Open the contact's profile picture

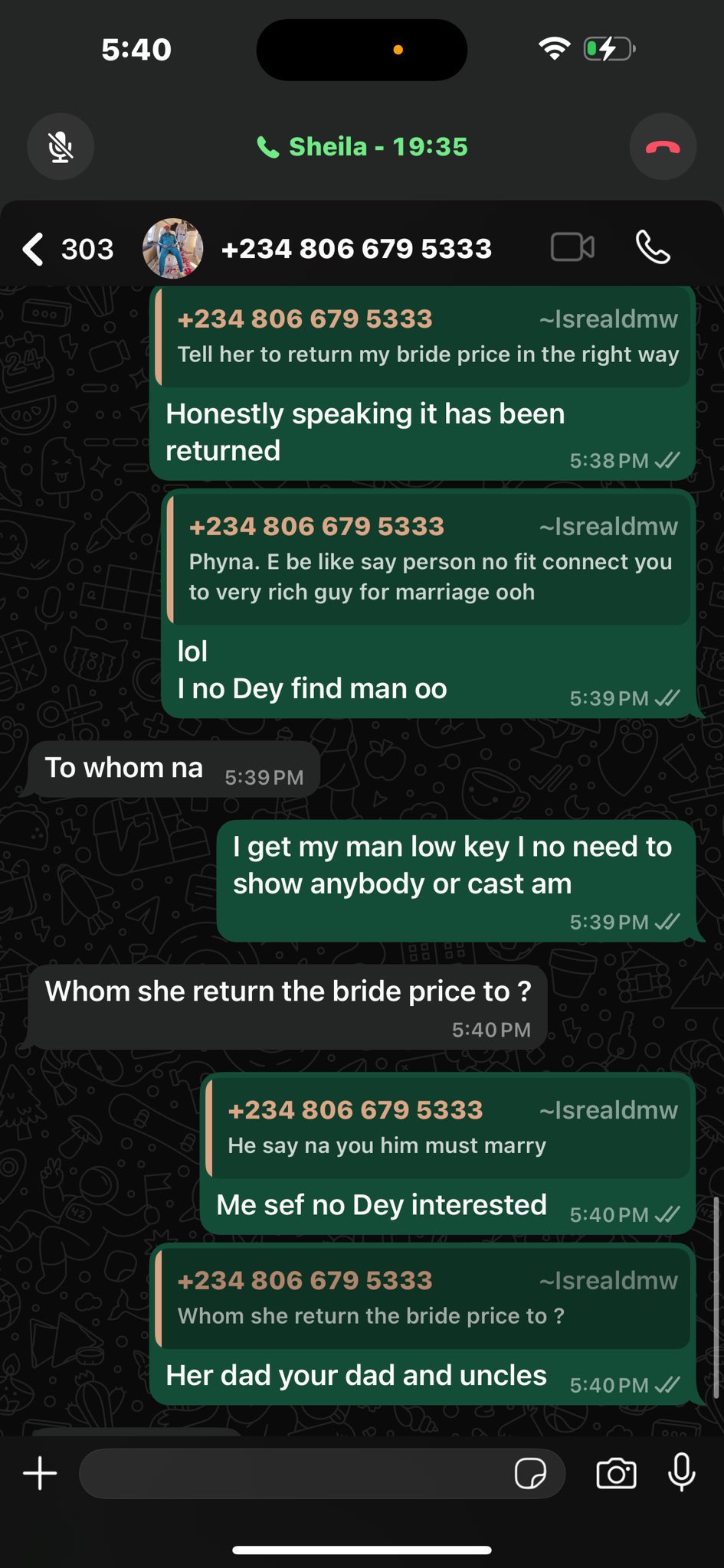tap(173, 249)
